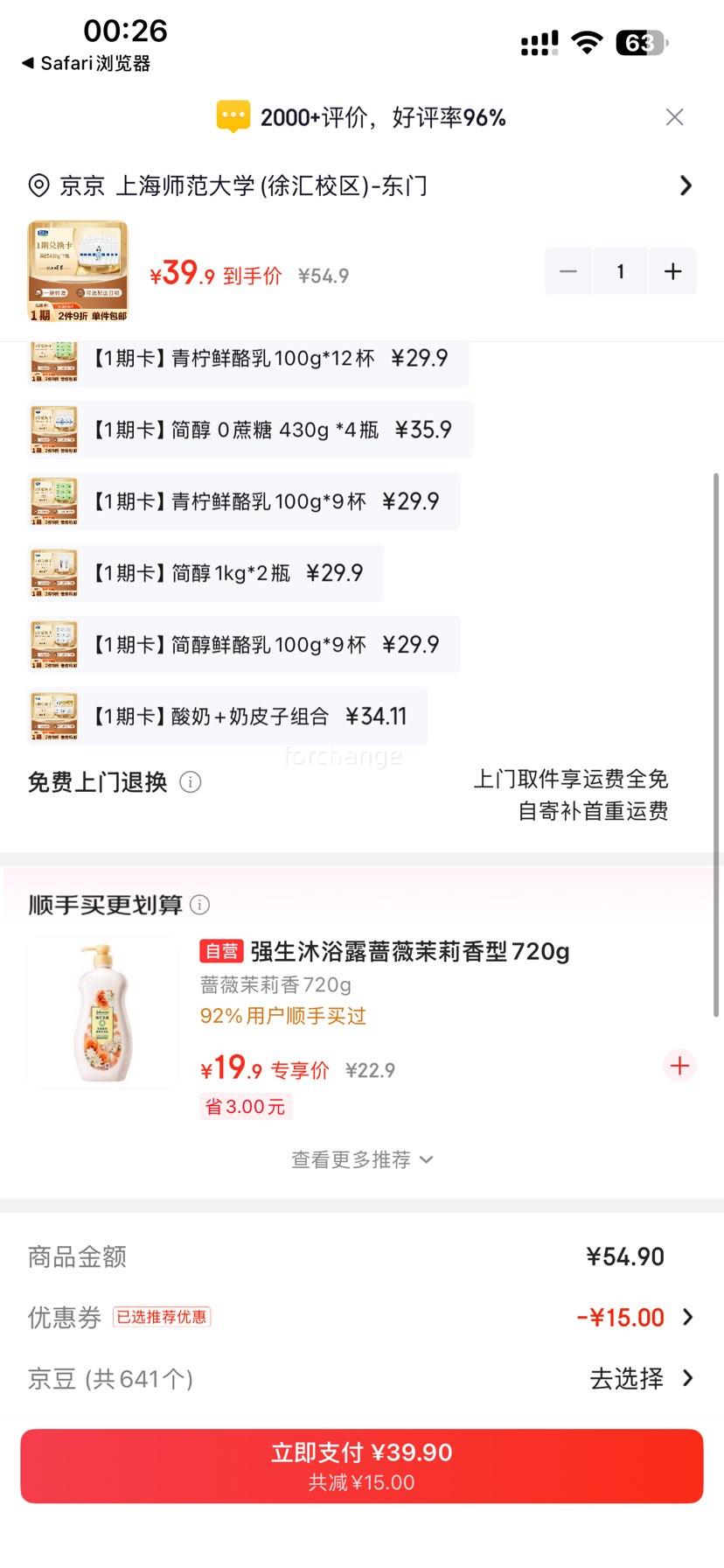Decrease quantity using the minus stepper
724x1568 pixels.
[x=568, y=271]
